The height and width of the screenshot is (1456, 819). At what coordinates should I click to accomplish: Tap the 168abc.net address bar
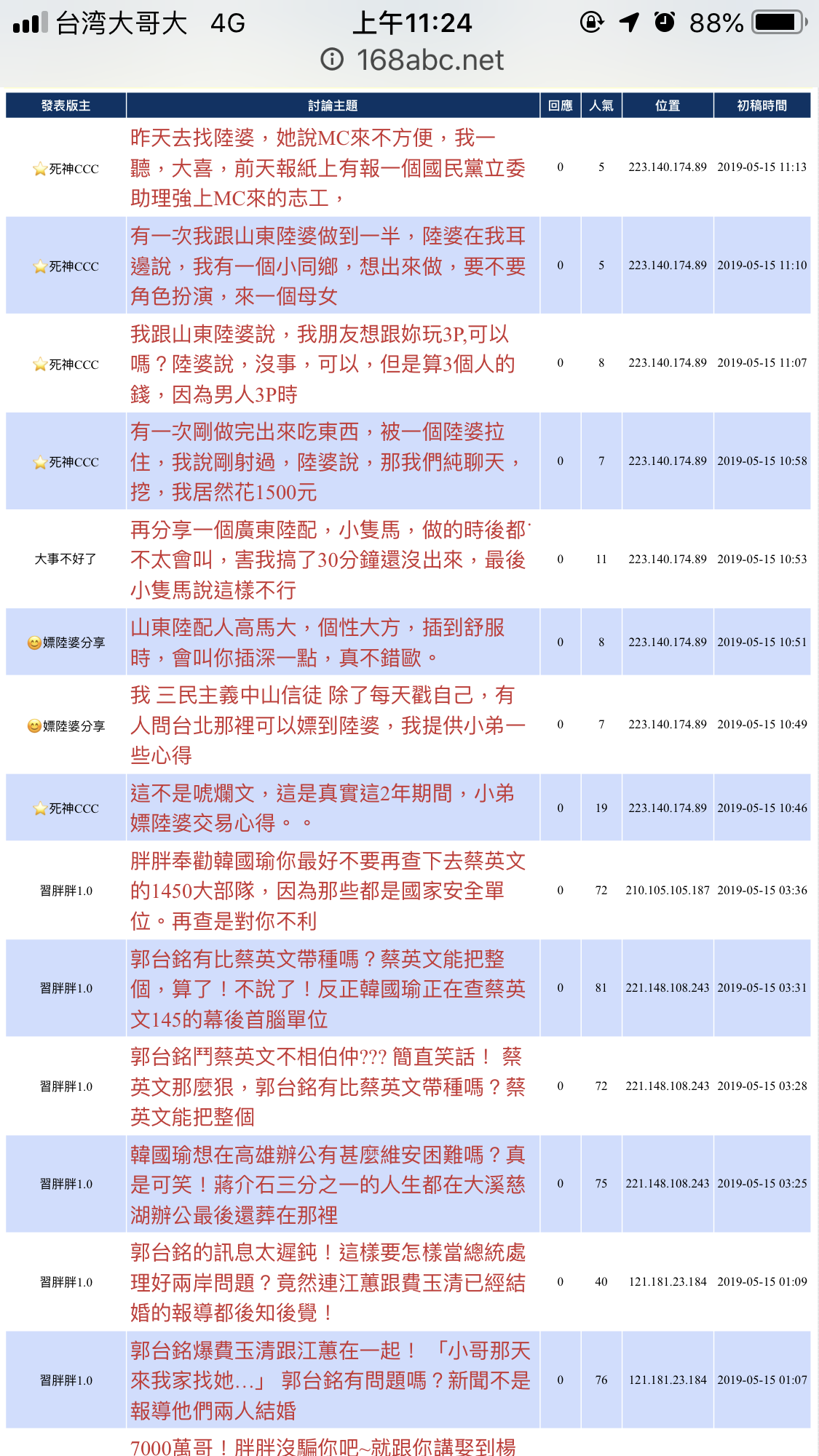coord(412,60)
